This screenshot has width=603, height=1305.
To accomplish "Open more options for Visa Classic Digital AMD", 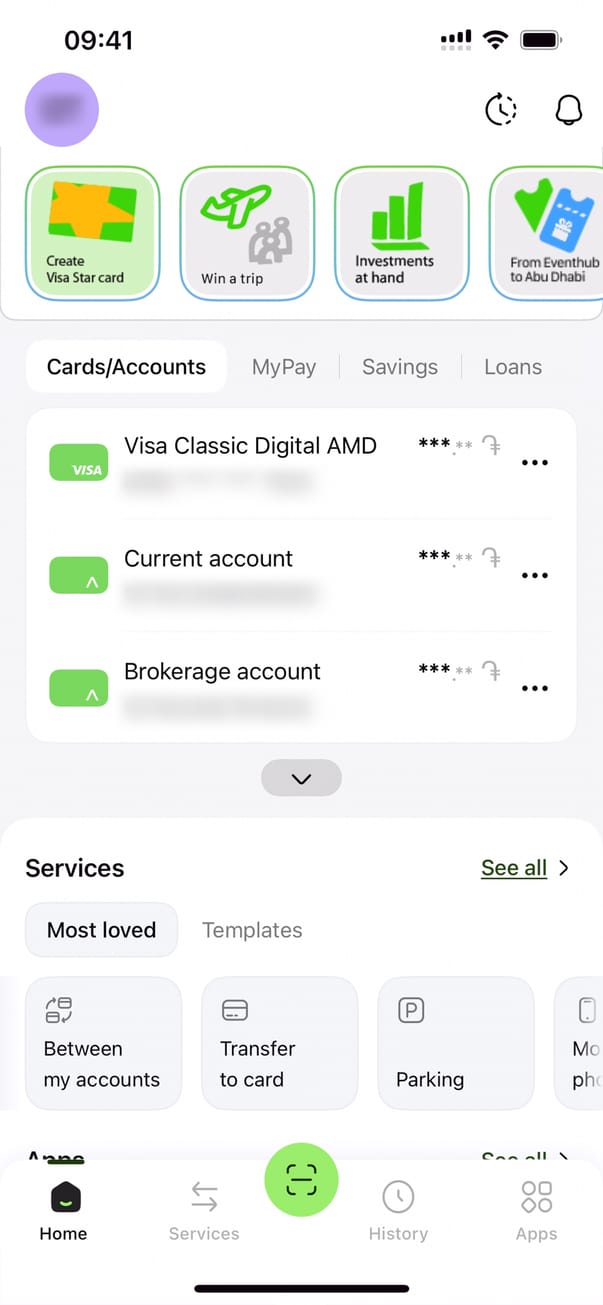I will pos(535,463).
